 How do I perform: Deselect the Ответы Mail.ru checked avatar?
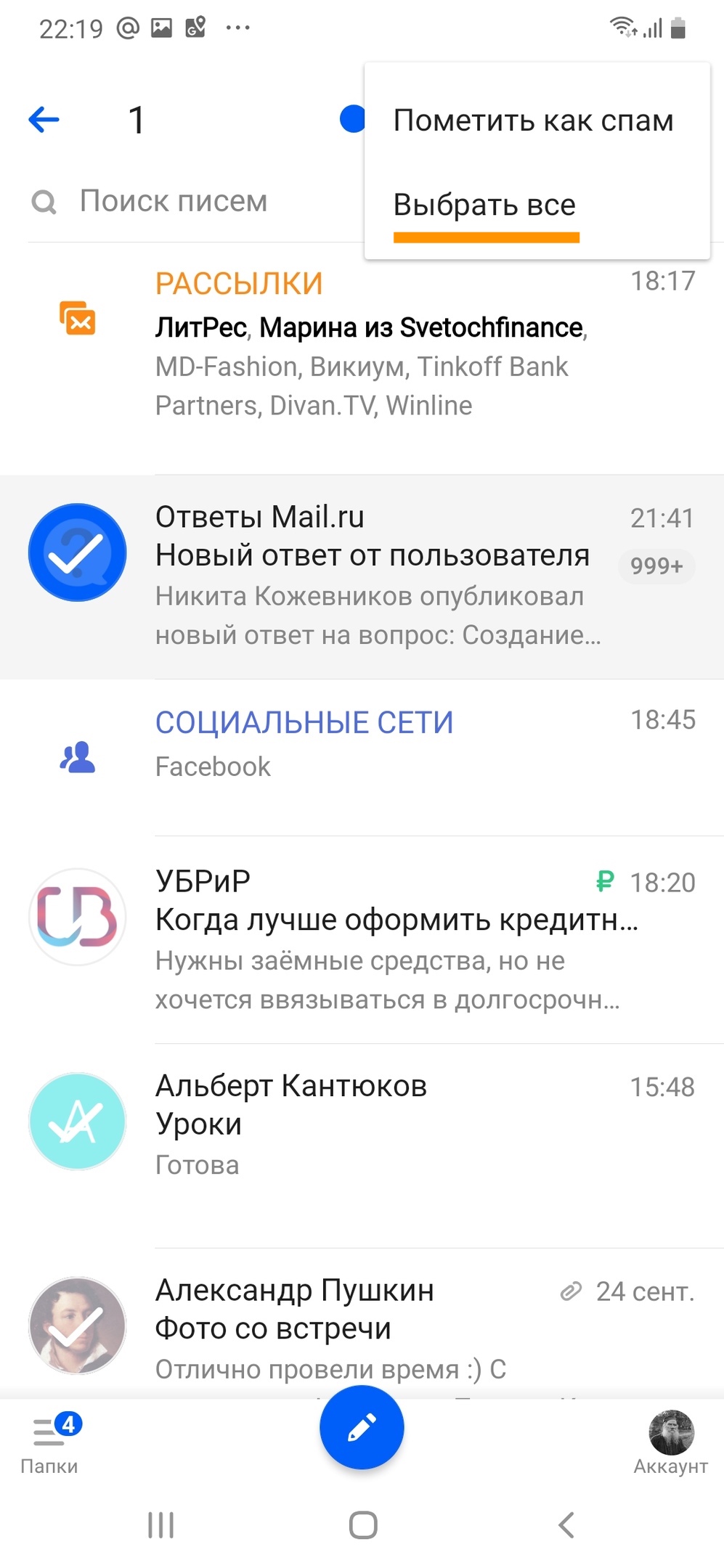77,552
